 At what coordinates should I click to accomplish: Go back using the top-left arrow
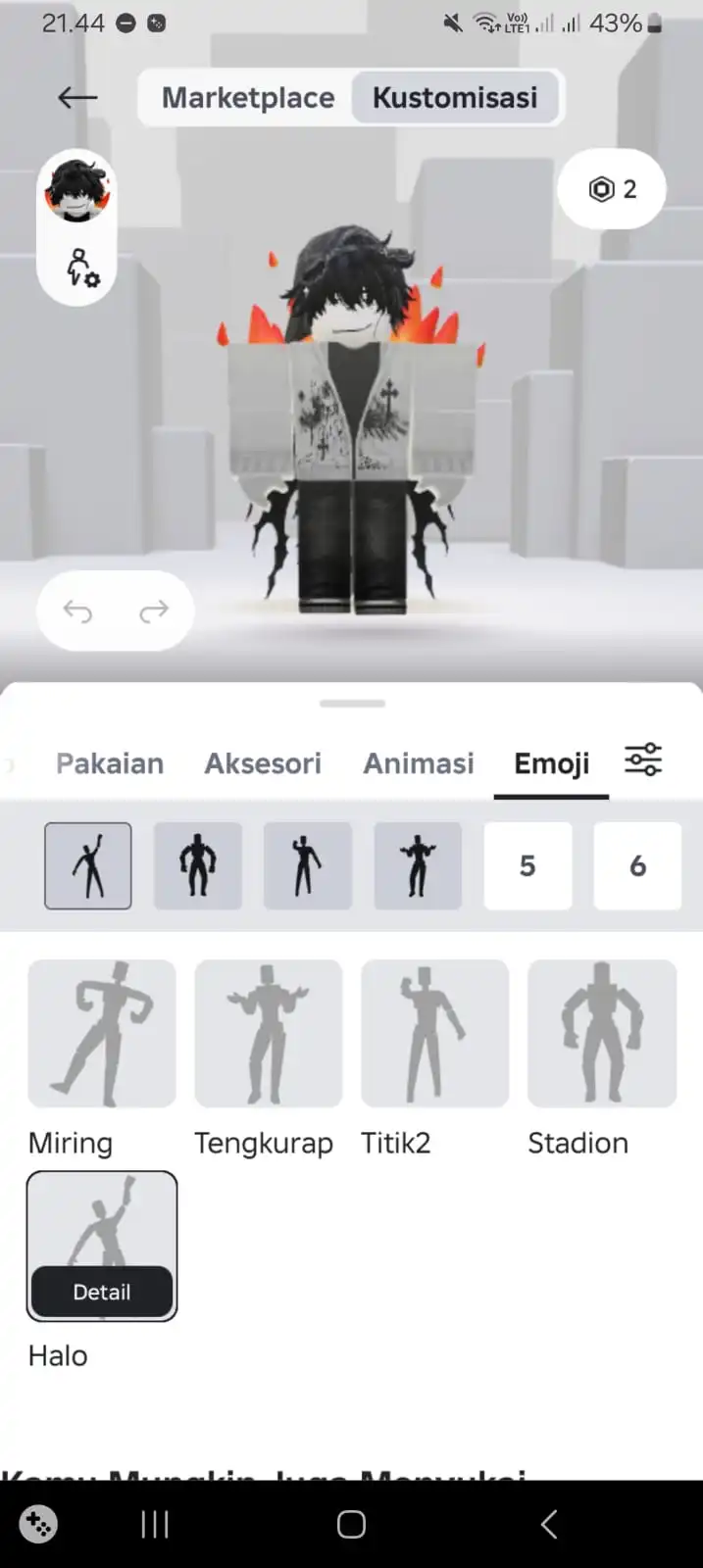tap(77, 97)
